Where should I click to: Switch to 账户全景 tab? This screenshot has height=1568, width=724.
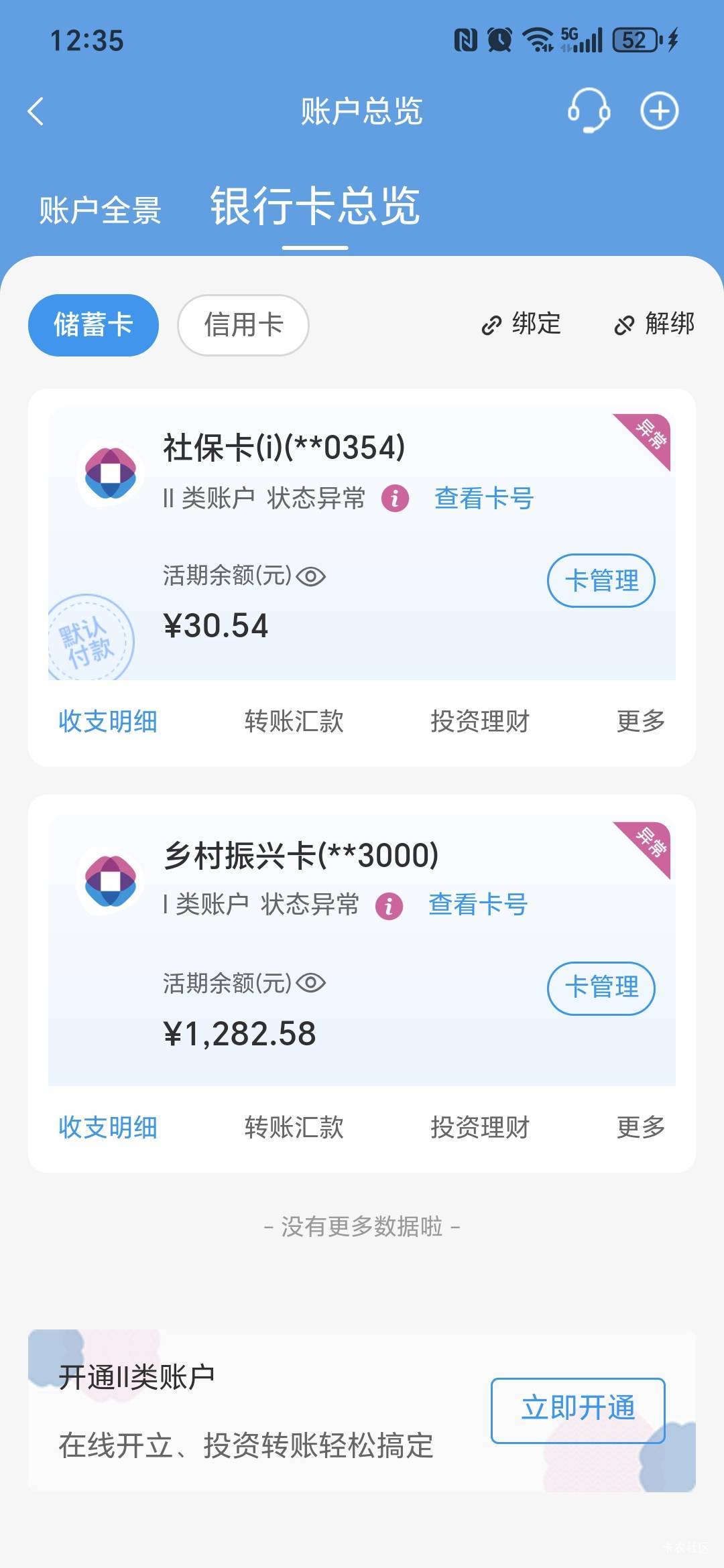click(100, 210)
